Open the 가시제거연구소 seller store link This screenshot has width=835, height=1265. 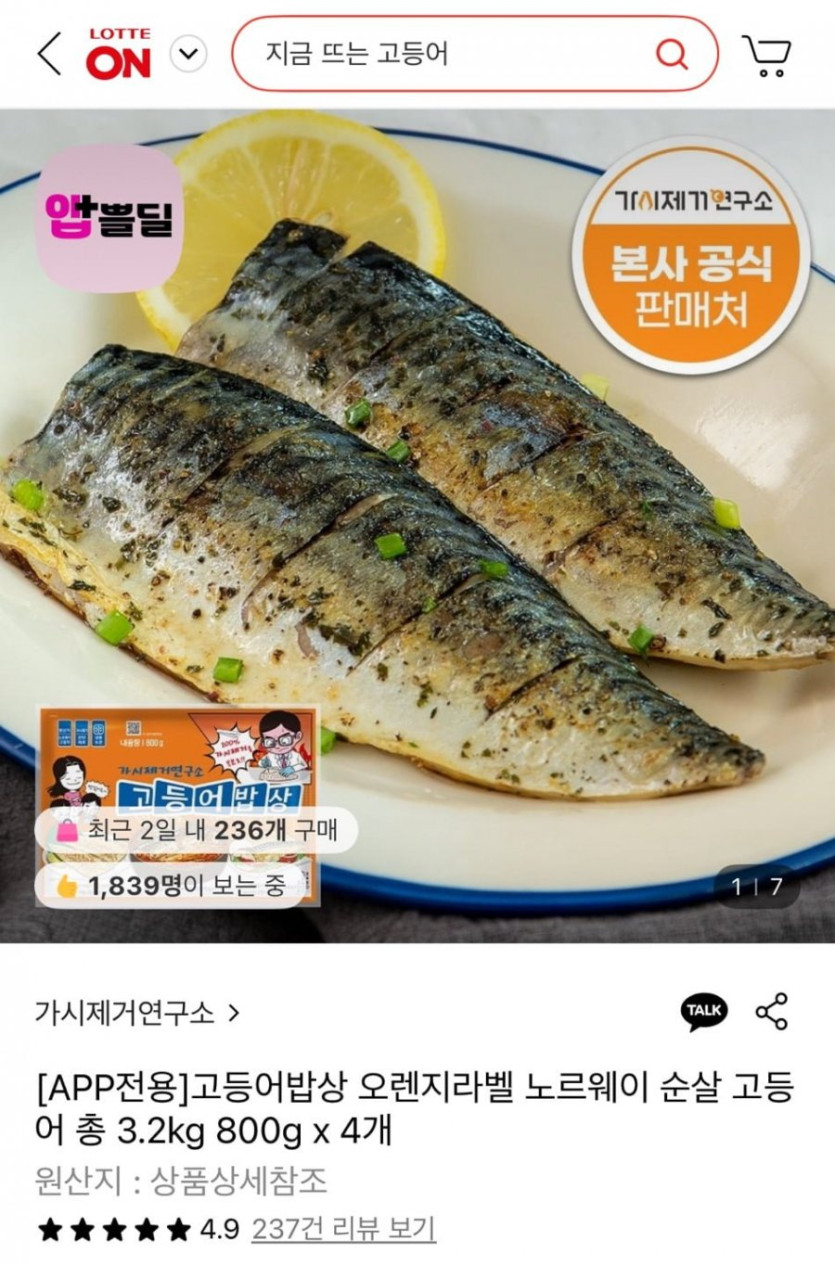137,1013
